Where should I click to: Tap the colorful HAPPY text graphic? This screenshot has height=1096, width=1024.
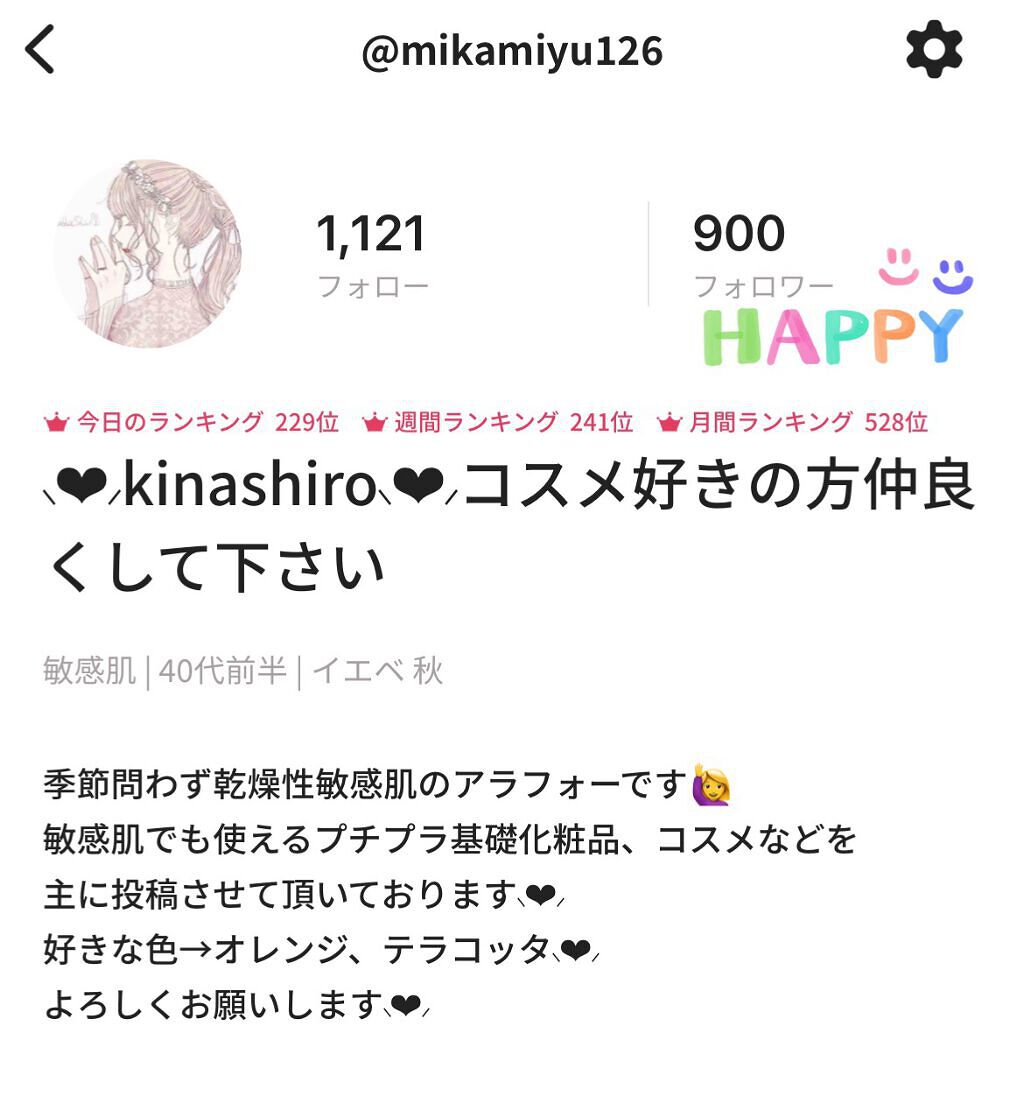832,338
